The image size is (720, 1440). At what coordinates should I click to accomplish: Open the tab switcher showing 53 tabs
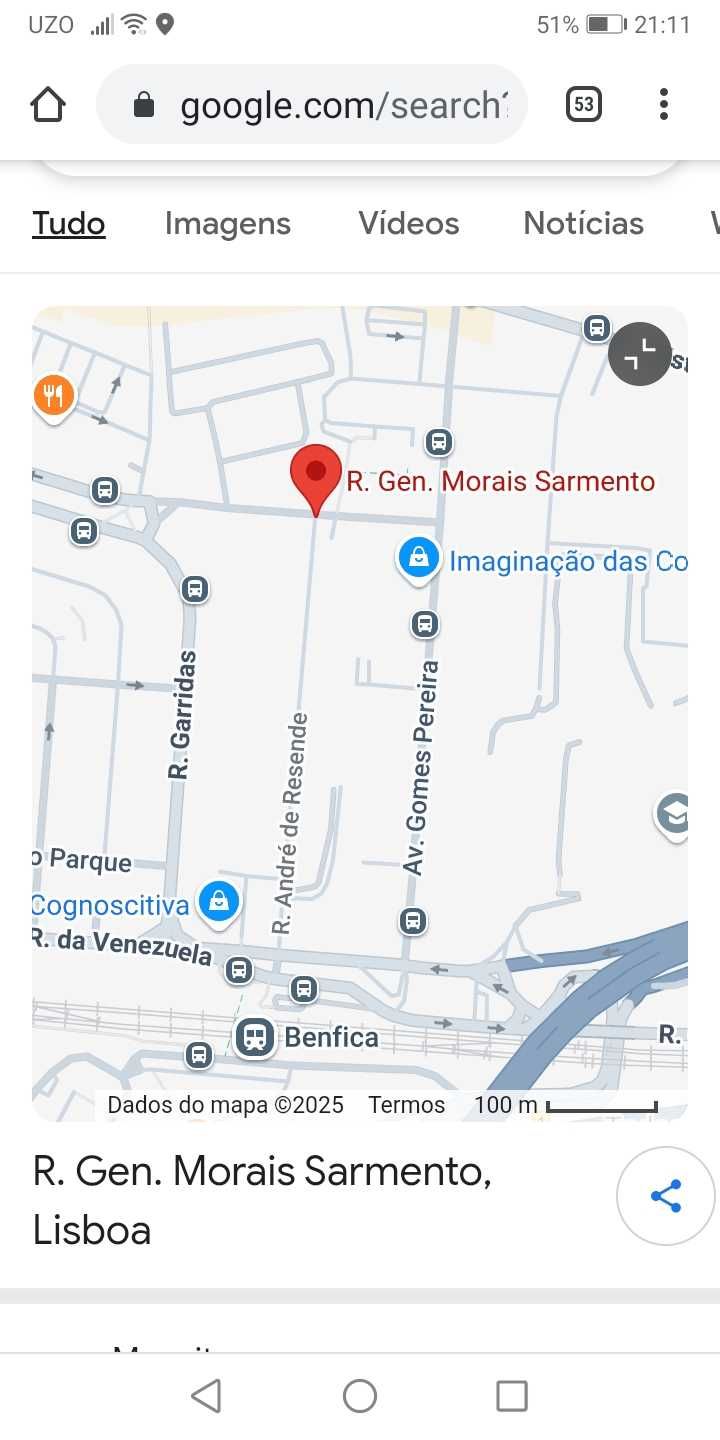pos(584,104)
